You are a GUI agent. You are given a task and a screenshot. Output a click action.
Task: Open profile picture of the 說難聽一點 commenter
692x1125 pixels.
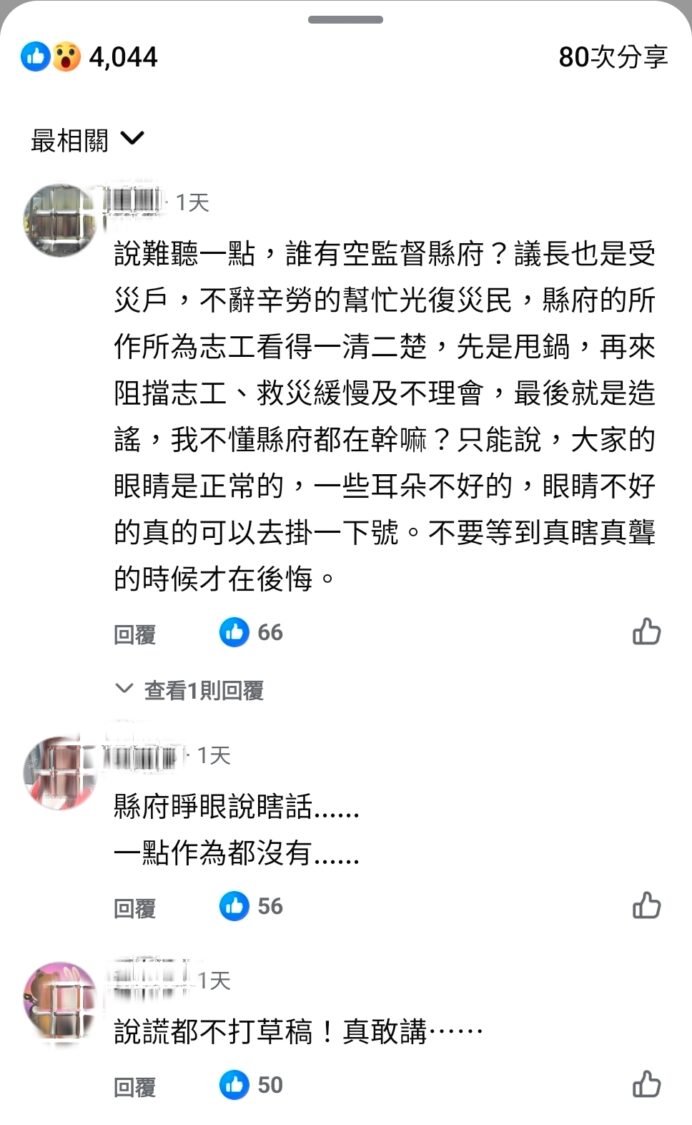[x=60, y=220]
